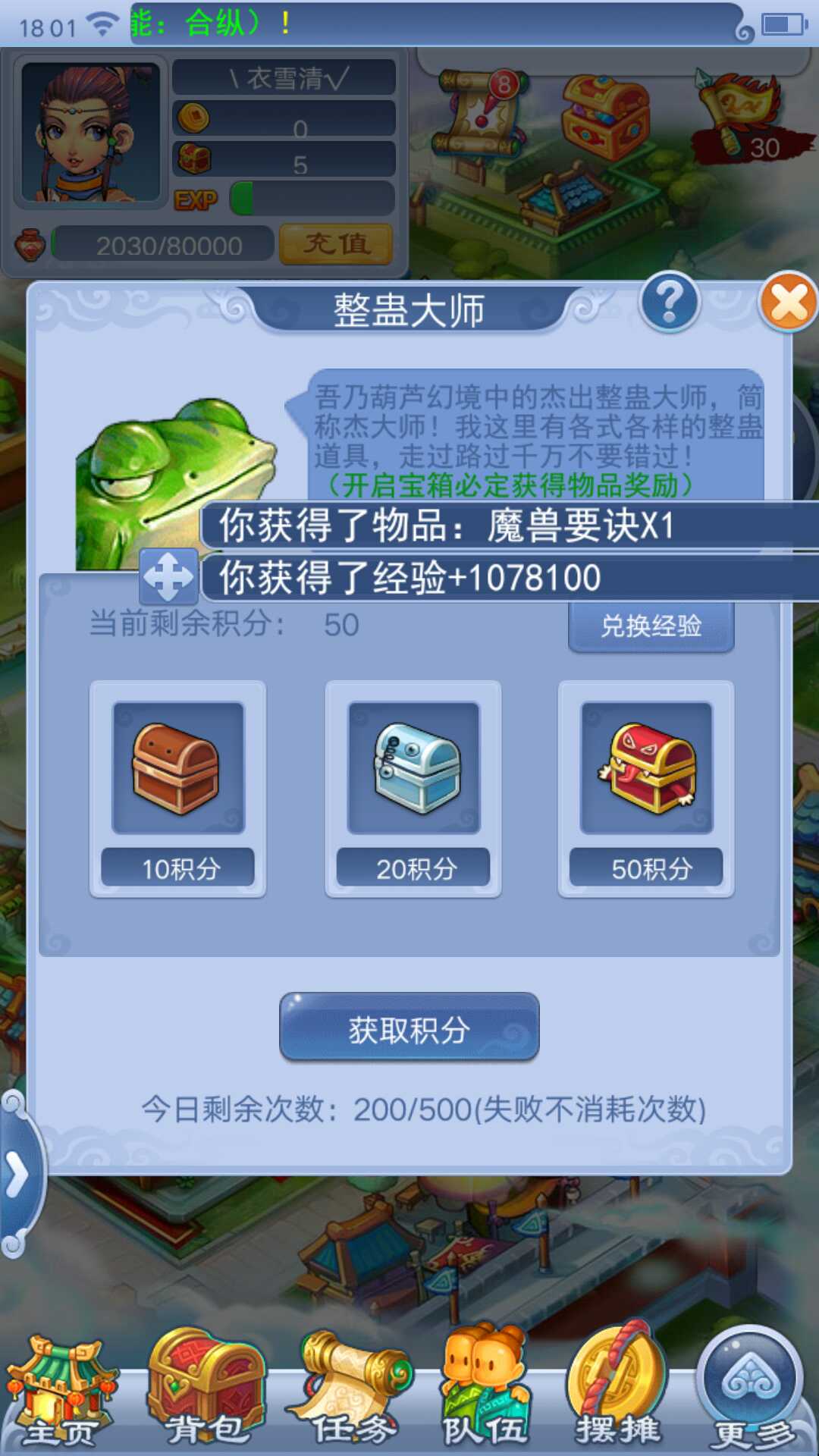The width and height of the screenshot is (819, 1456).
Task: Close the 整蛊大师 dialog
Action: tap(789, 302)
